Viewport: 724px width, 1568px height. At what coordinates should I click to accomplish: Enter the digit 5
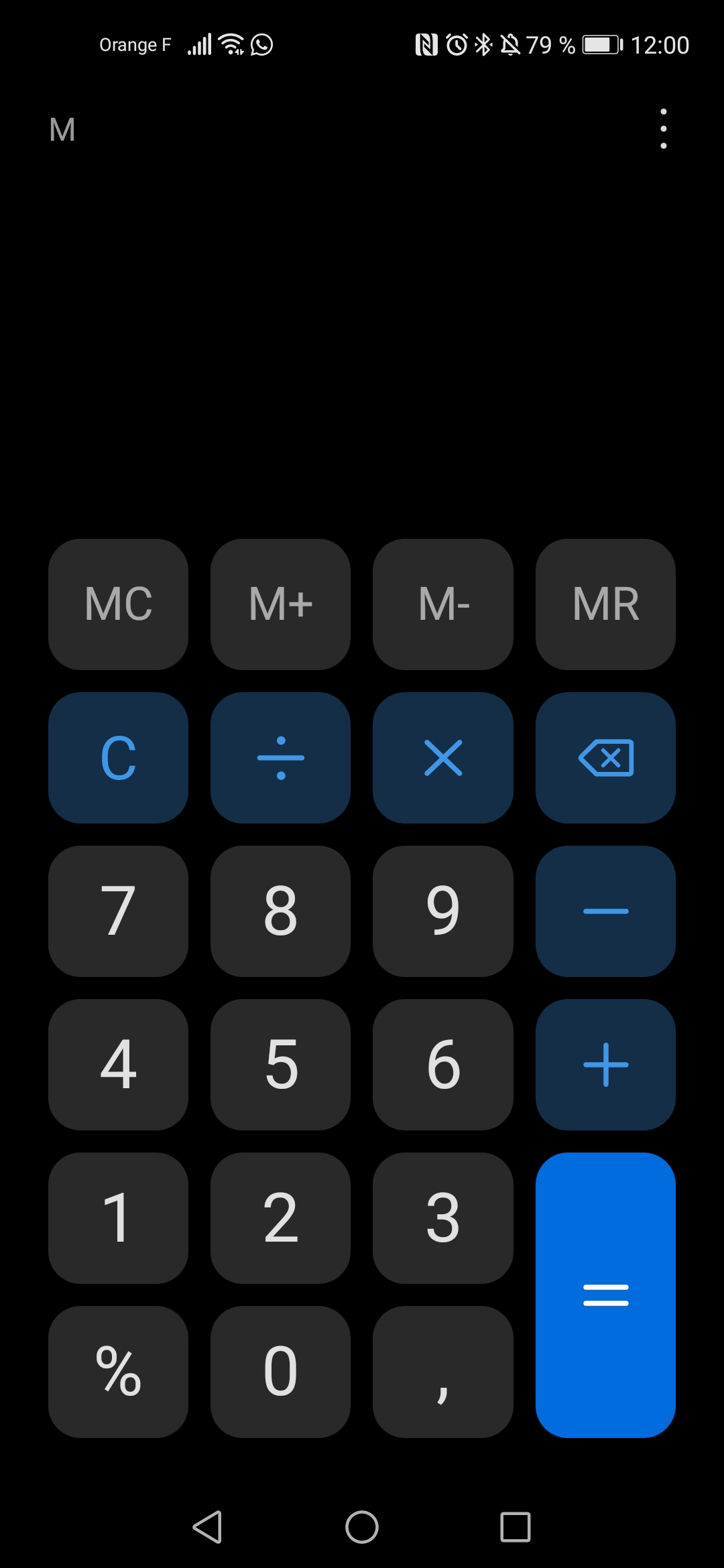pos(280,1064)
